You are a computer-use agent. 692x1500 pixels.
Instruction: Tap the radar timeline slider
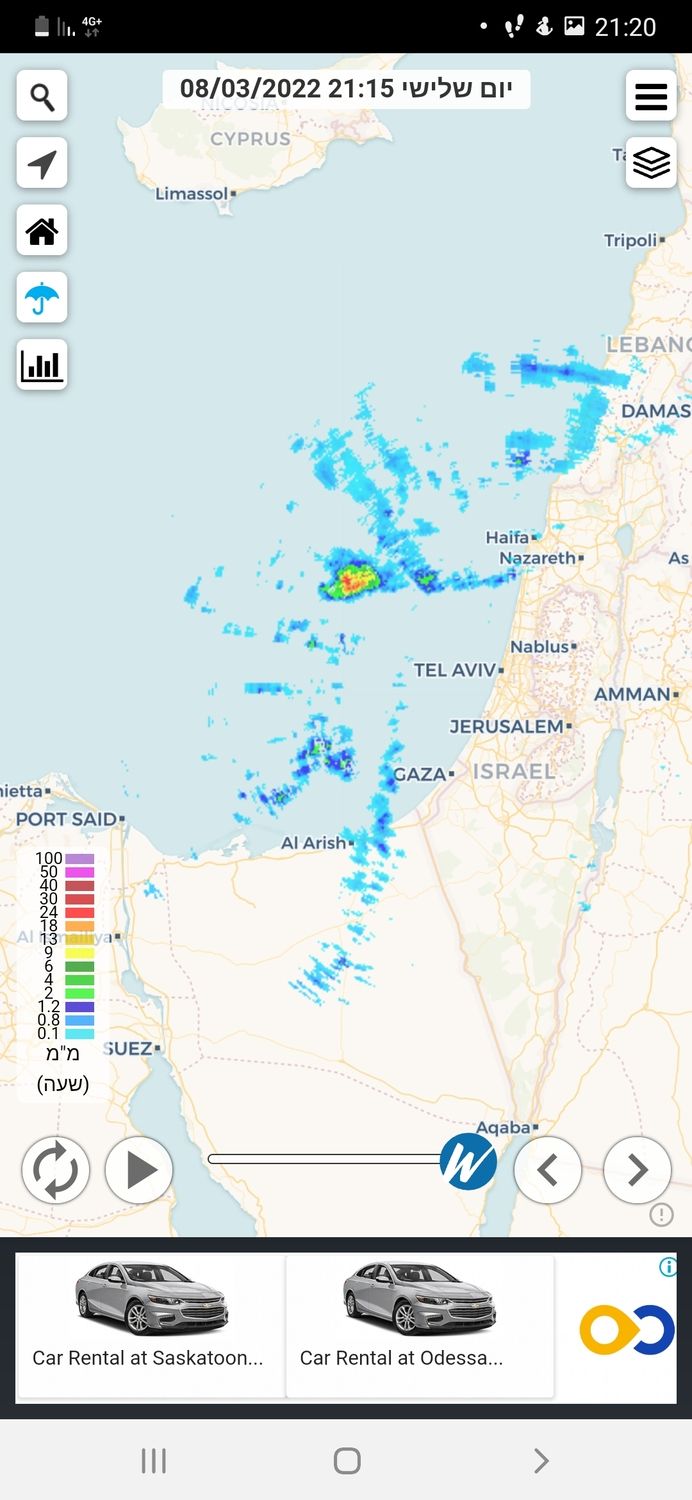[x=330, y=1159]
